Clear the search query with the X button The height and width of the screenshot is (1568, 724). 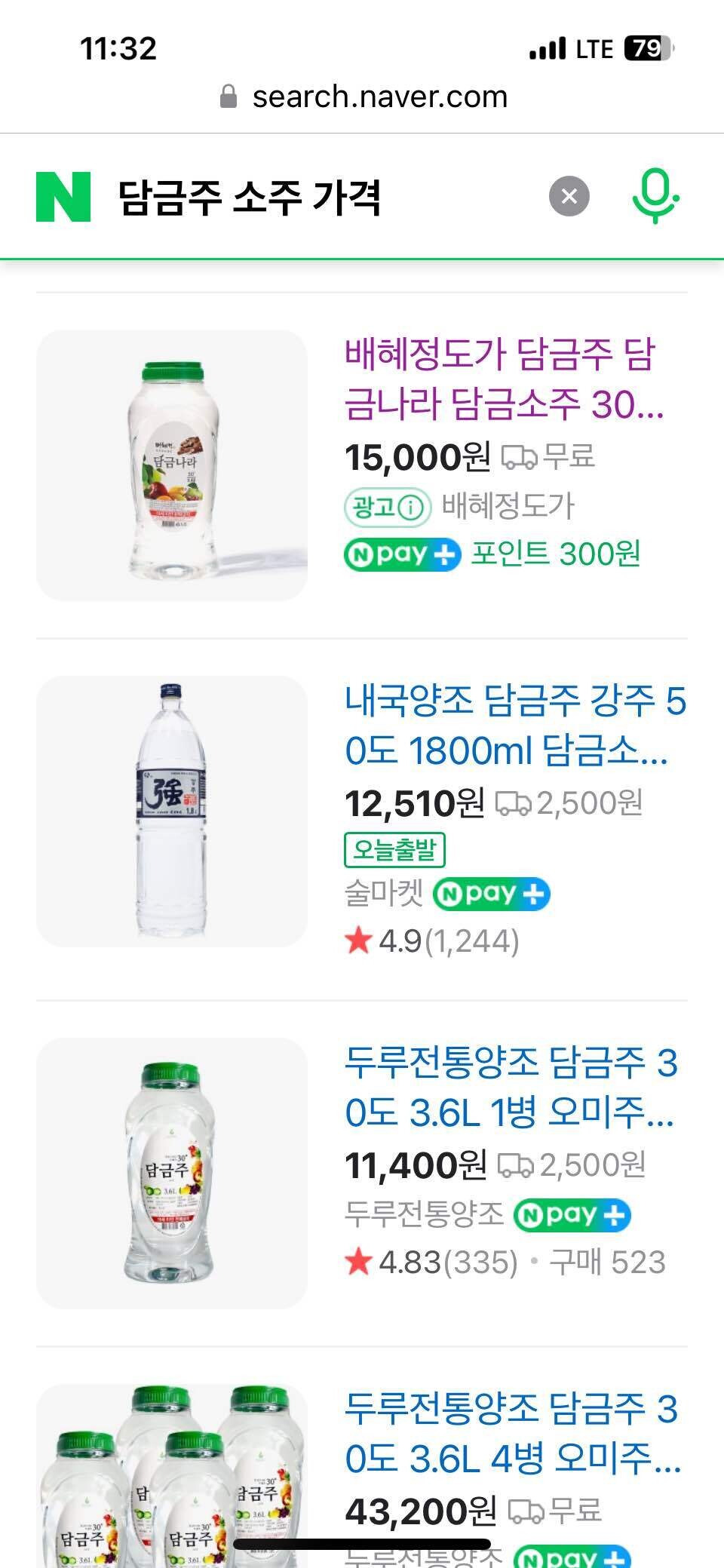pyautogui.click(x=570, y=197)
